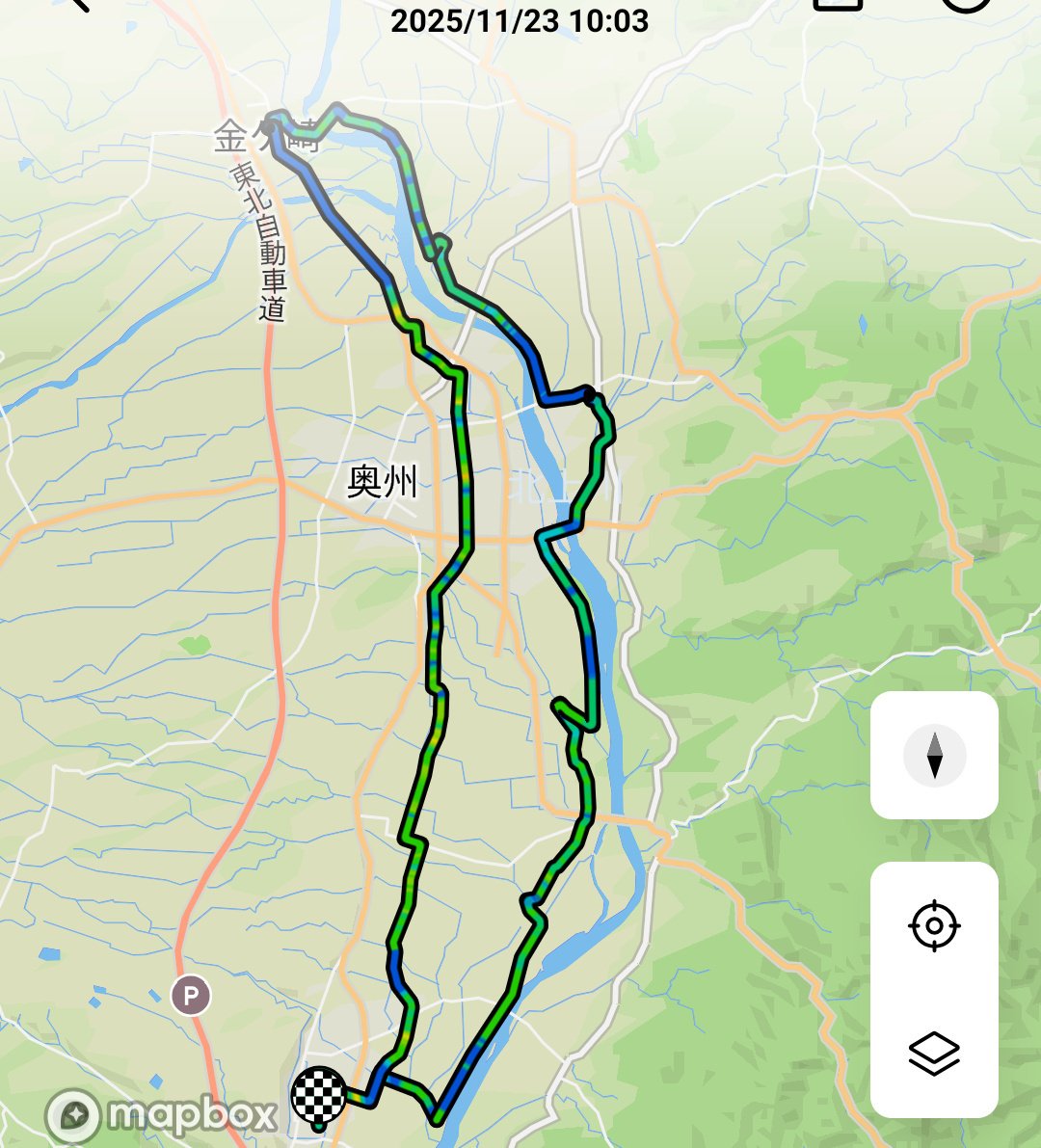Enable location tracking with the target icon

934,926
